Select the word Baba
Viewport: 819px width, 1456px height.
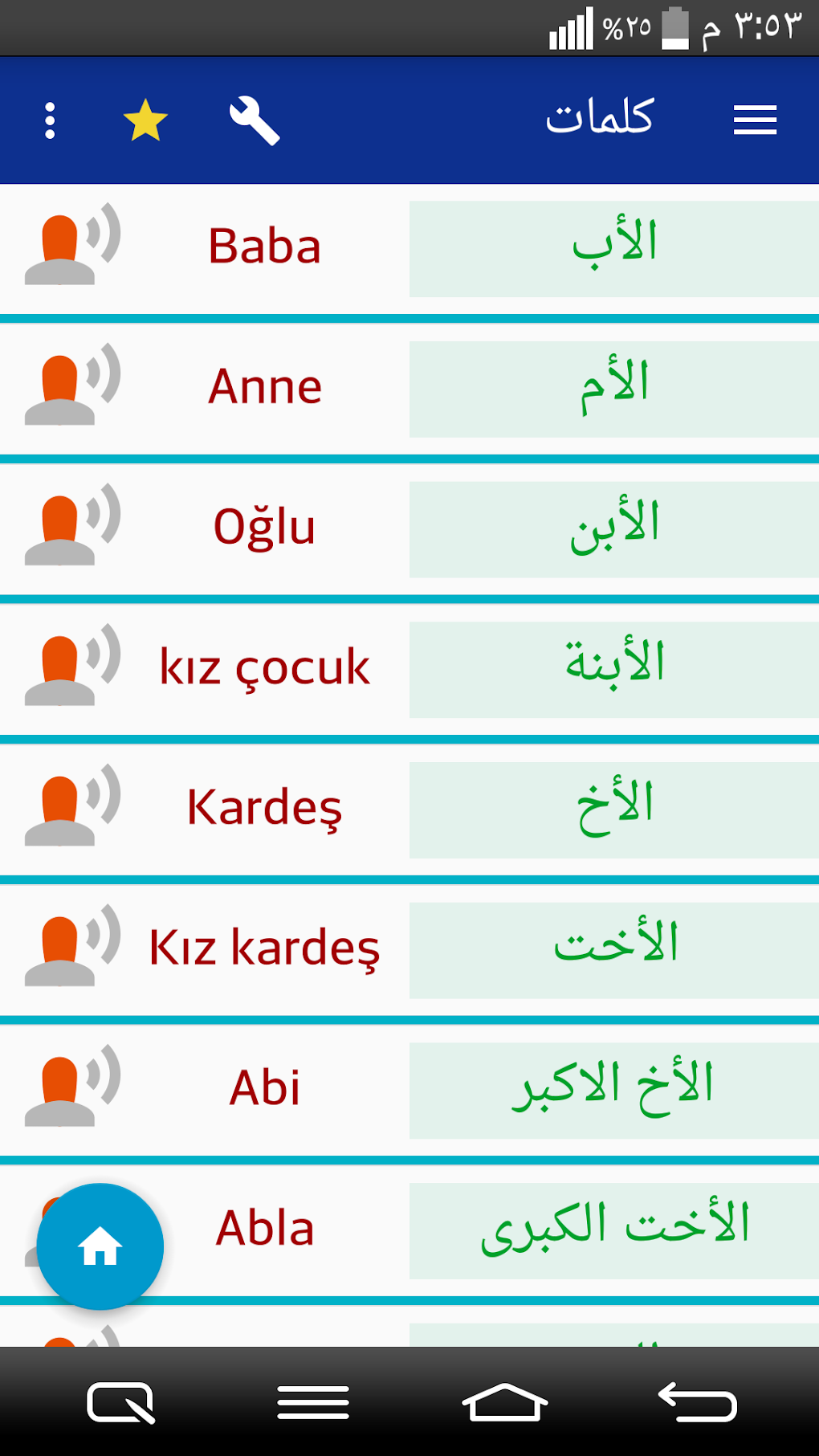pyautogui.click(x=266, y=247)
